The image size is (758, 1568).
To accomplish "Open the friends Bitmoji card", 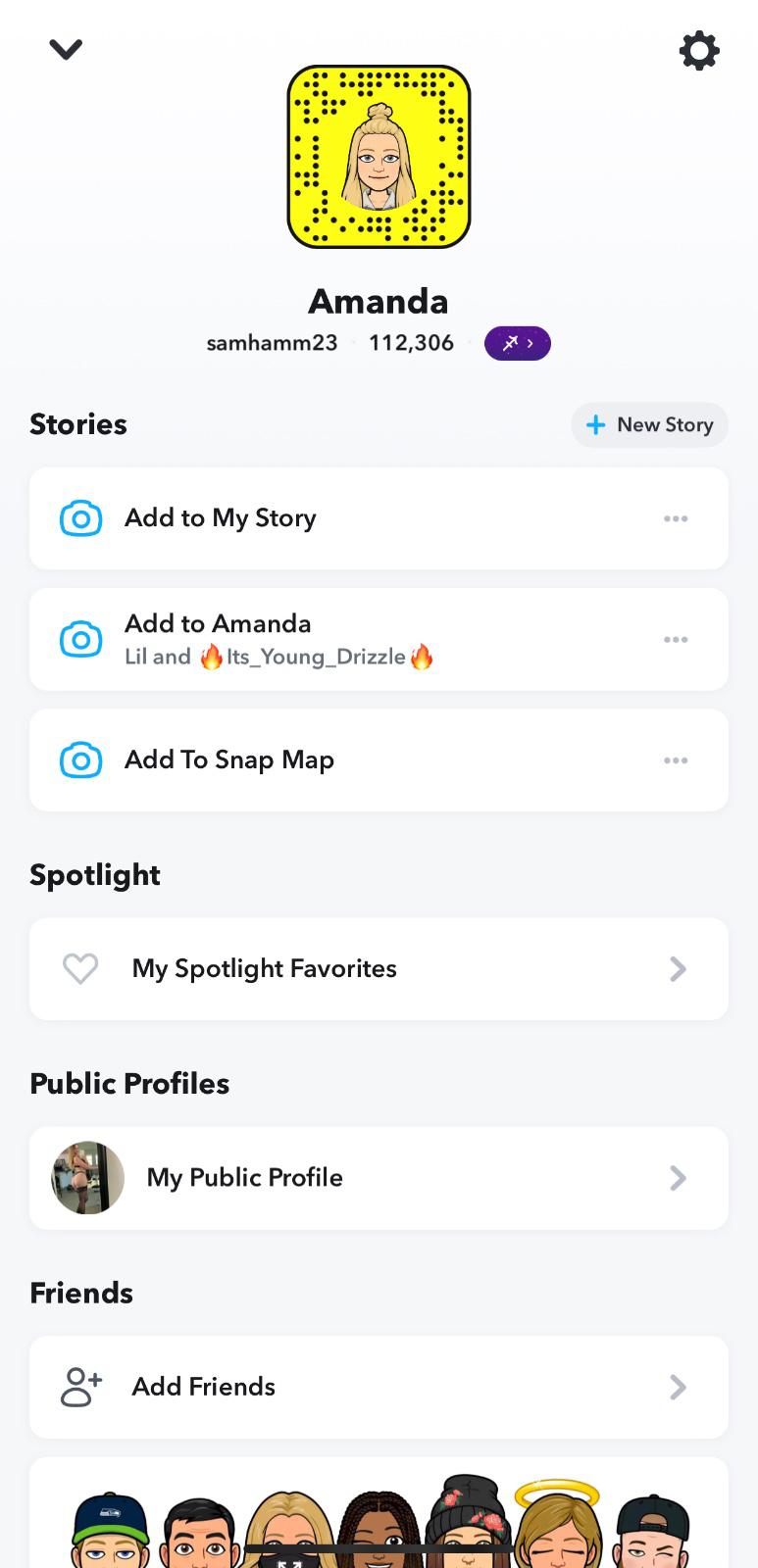I will 379,1519.
